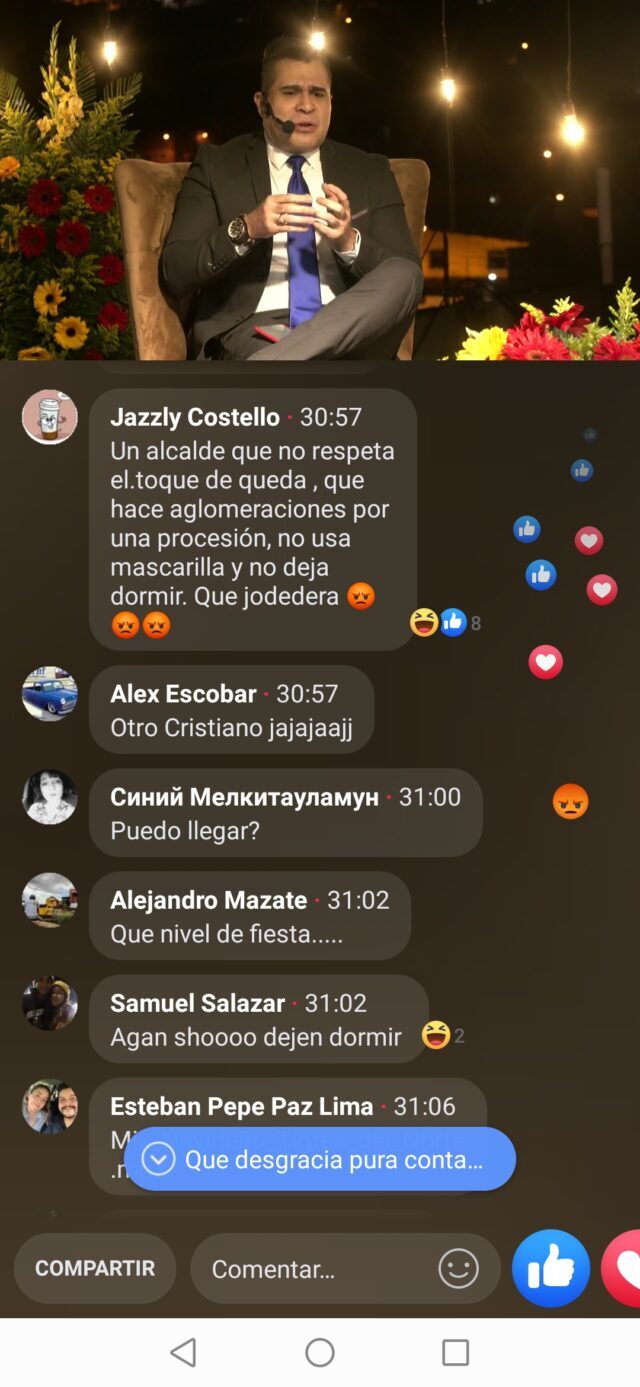Tap the live video to show controls

click(320, 180)
